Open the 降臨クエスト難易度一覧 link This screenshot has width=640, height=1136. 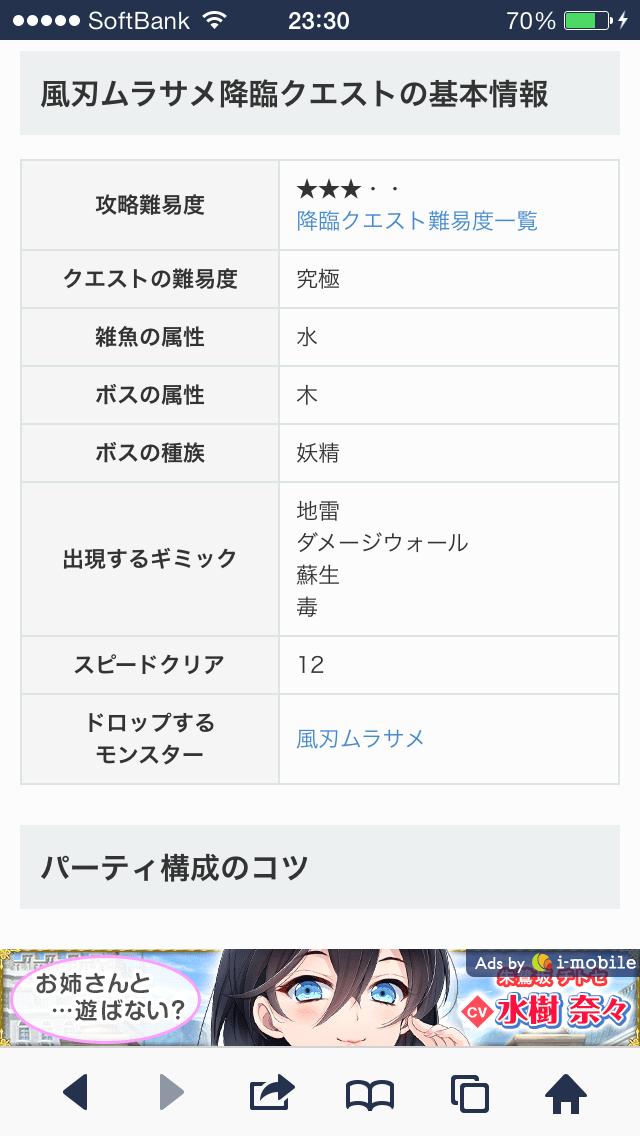417,221
